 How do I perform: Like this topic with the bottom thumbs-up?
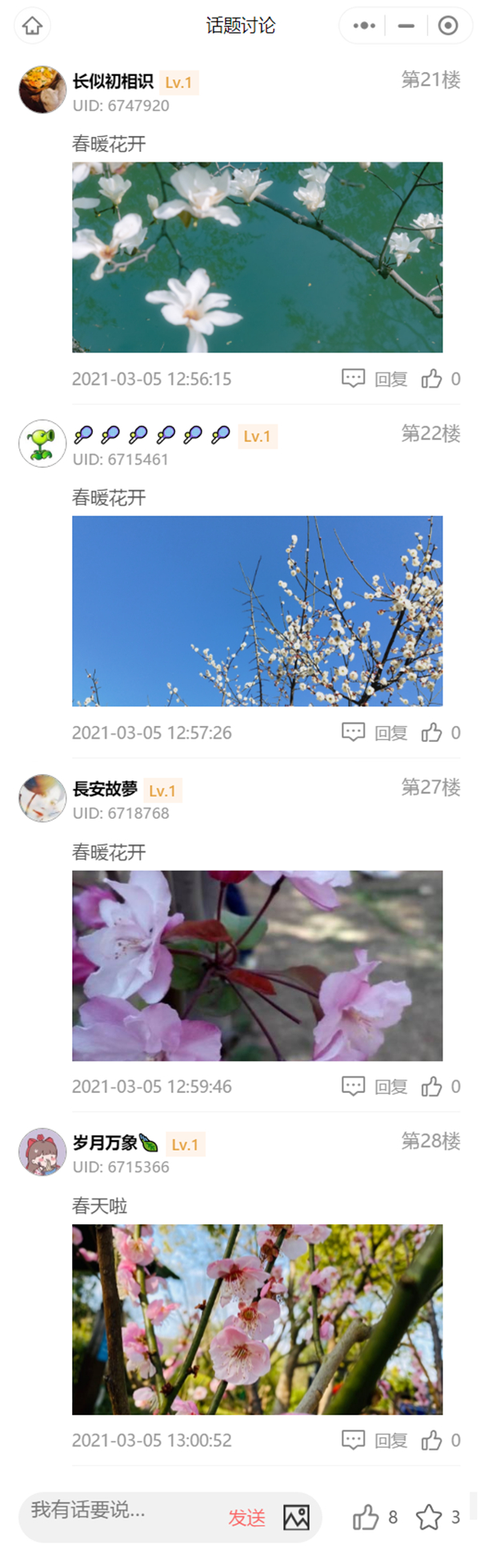pos(366,1517)
